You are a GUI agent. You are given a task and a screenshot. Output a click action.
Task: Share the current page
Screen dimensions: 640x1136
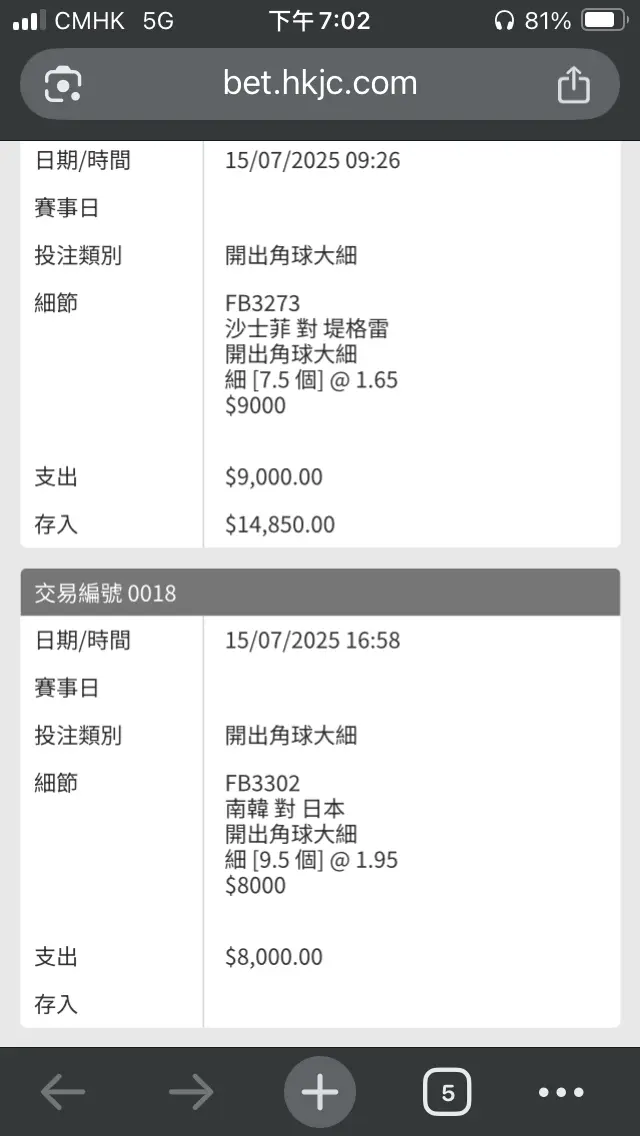(x=573, y=84)
